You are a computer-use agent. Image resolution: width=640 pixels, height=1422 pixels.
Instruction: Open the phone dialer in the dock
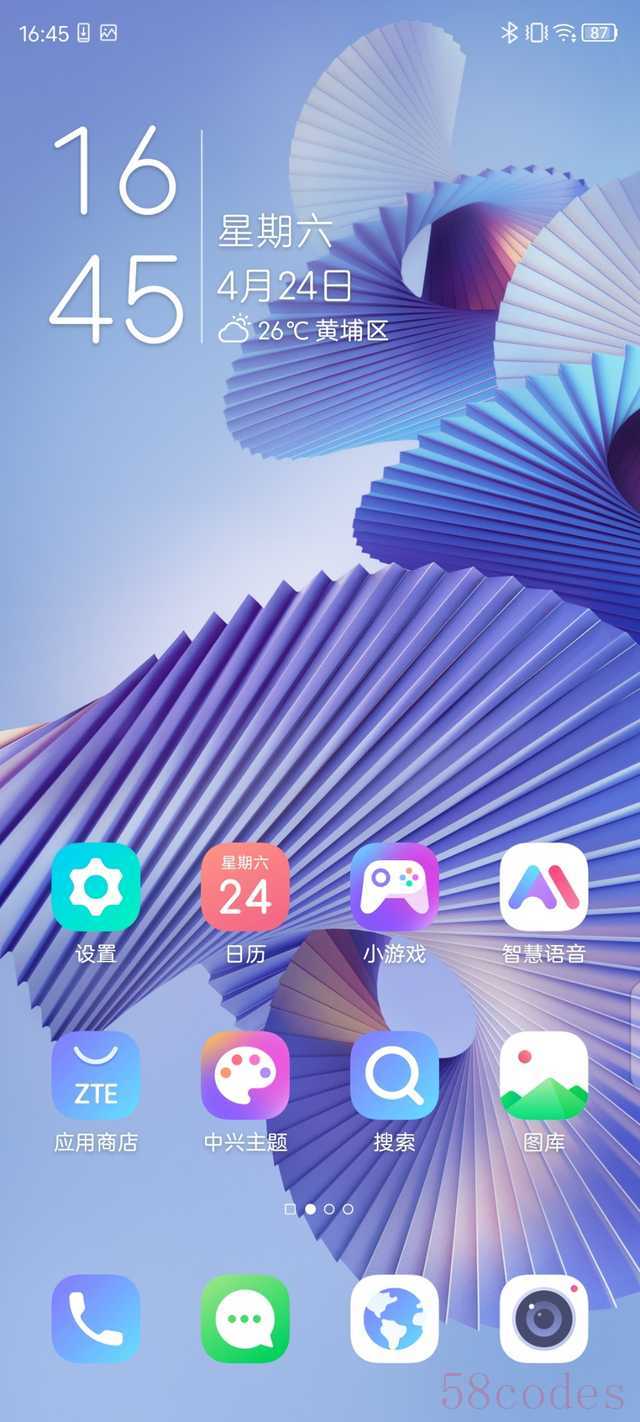[96, 1318]
